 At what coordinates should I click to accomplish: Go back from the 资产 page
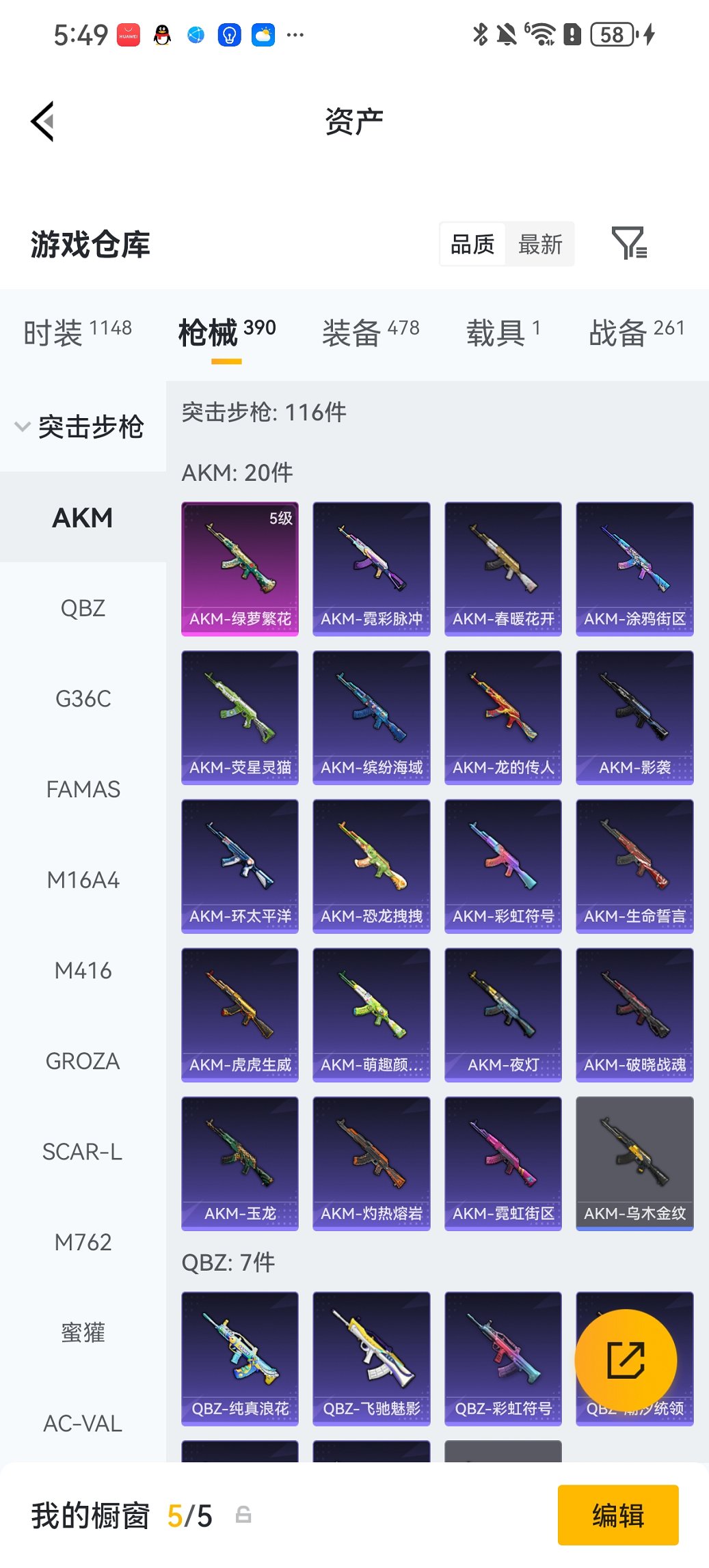pos(42,122)
